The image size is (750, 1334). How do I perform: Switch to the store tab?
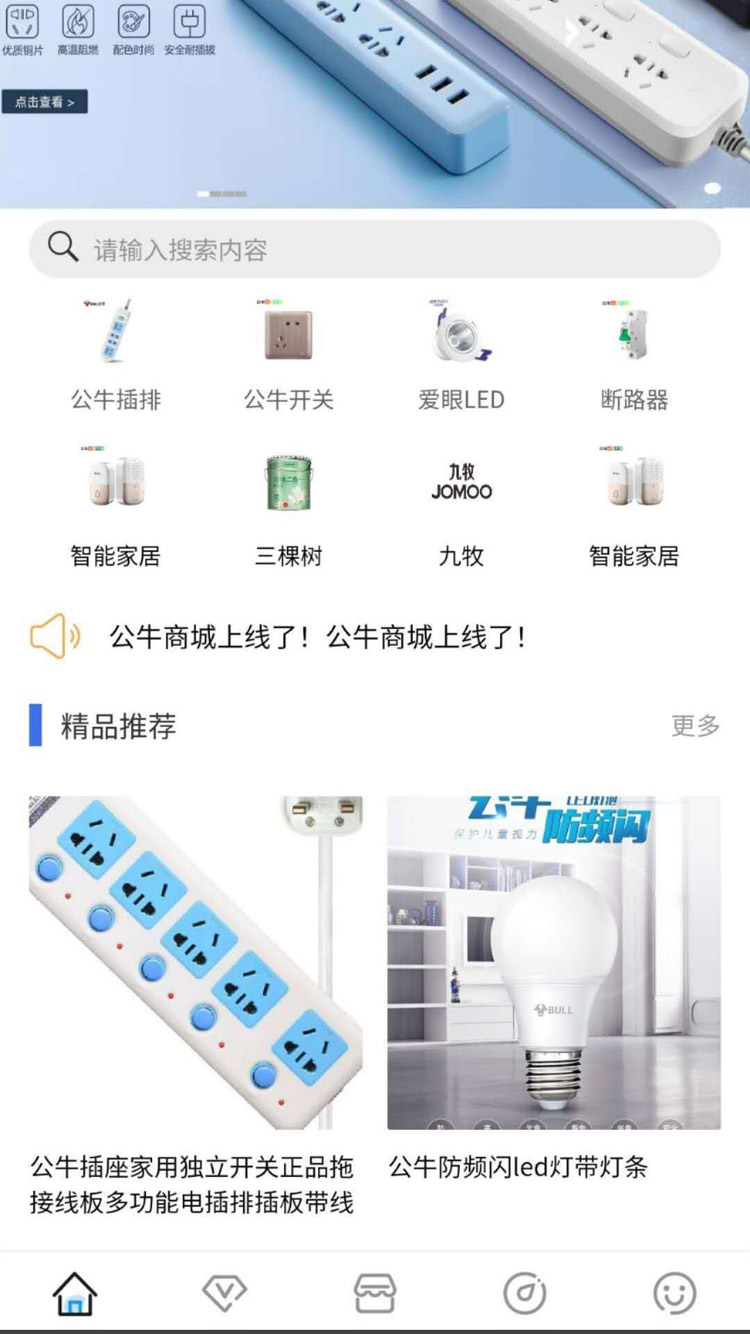pos(375,1293)
